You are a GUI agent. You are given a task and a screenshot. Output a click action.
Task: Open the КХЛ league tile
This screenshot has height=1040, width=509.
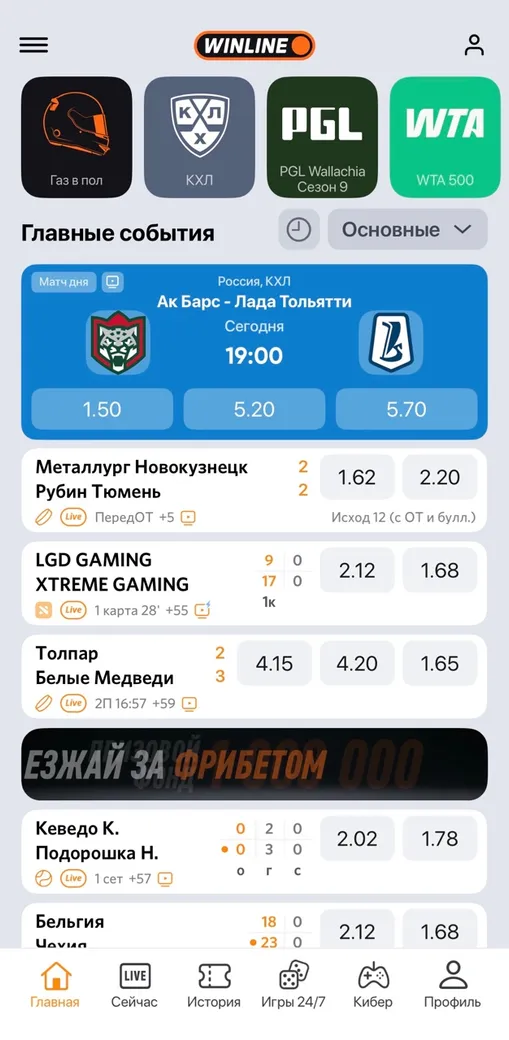(x=199, y=137)
